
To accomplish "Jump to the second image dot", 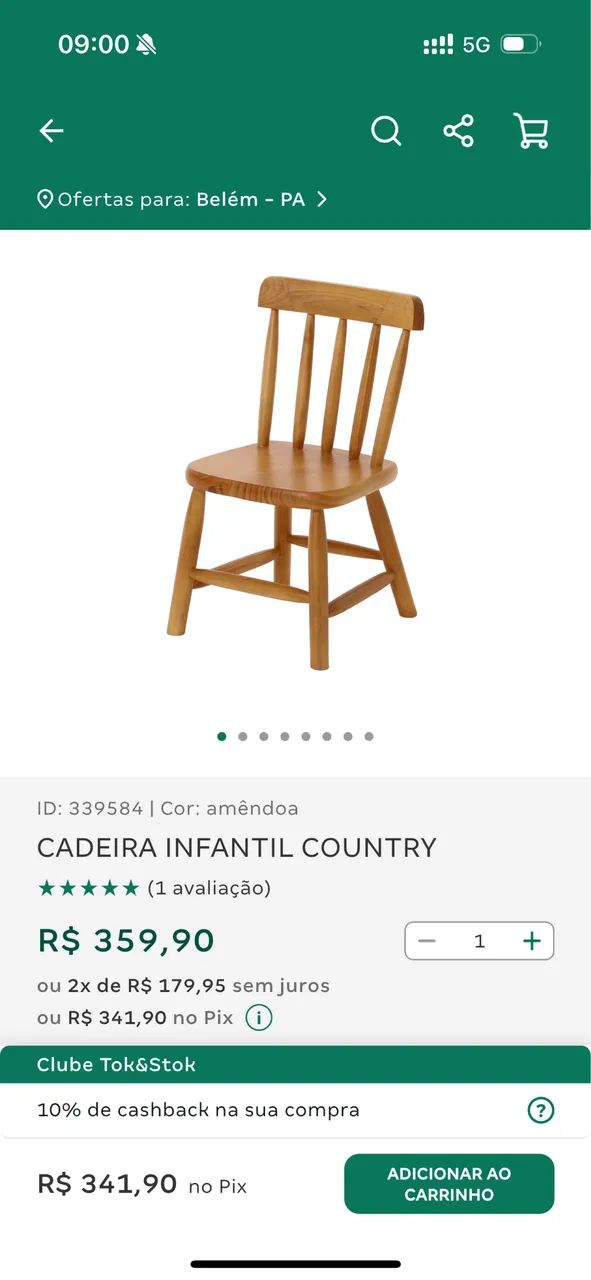I will pyautogui.click(x=242, y=736).
